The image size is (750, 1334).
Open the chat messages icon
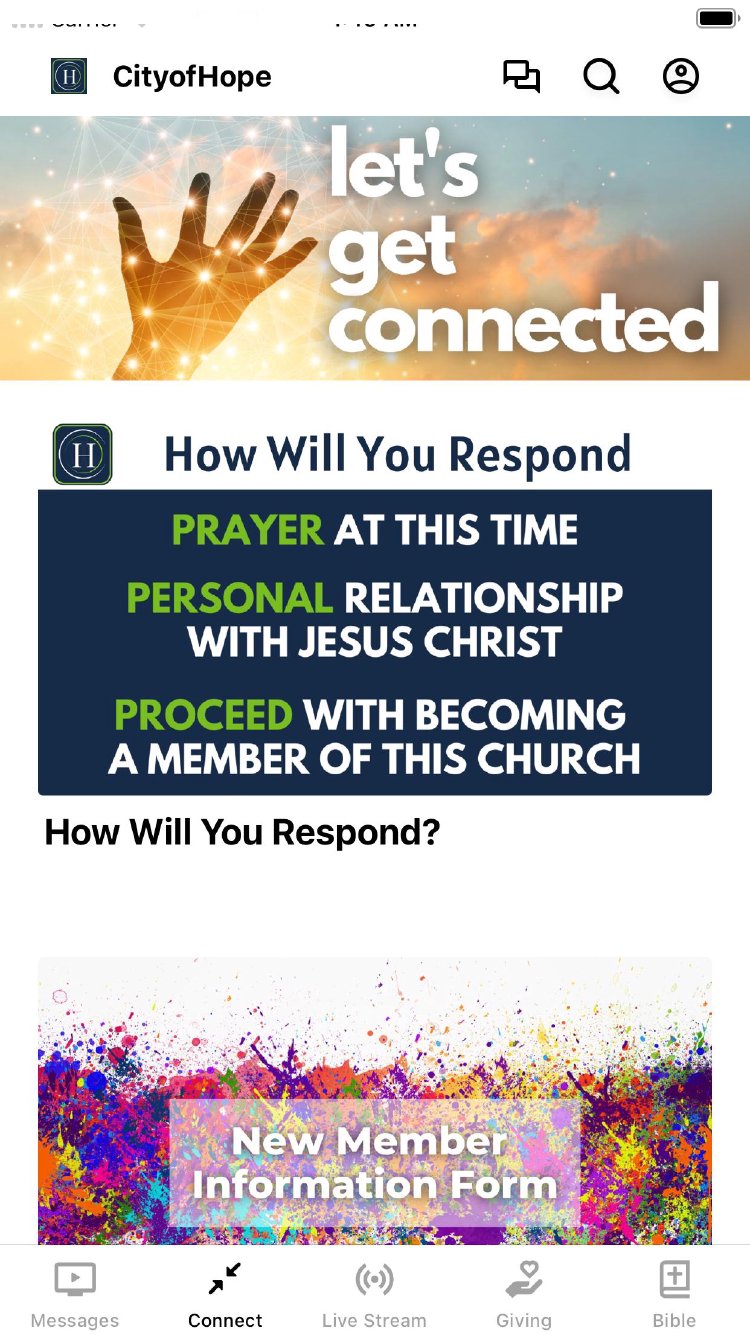click(521, 77)
